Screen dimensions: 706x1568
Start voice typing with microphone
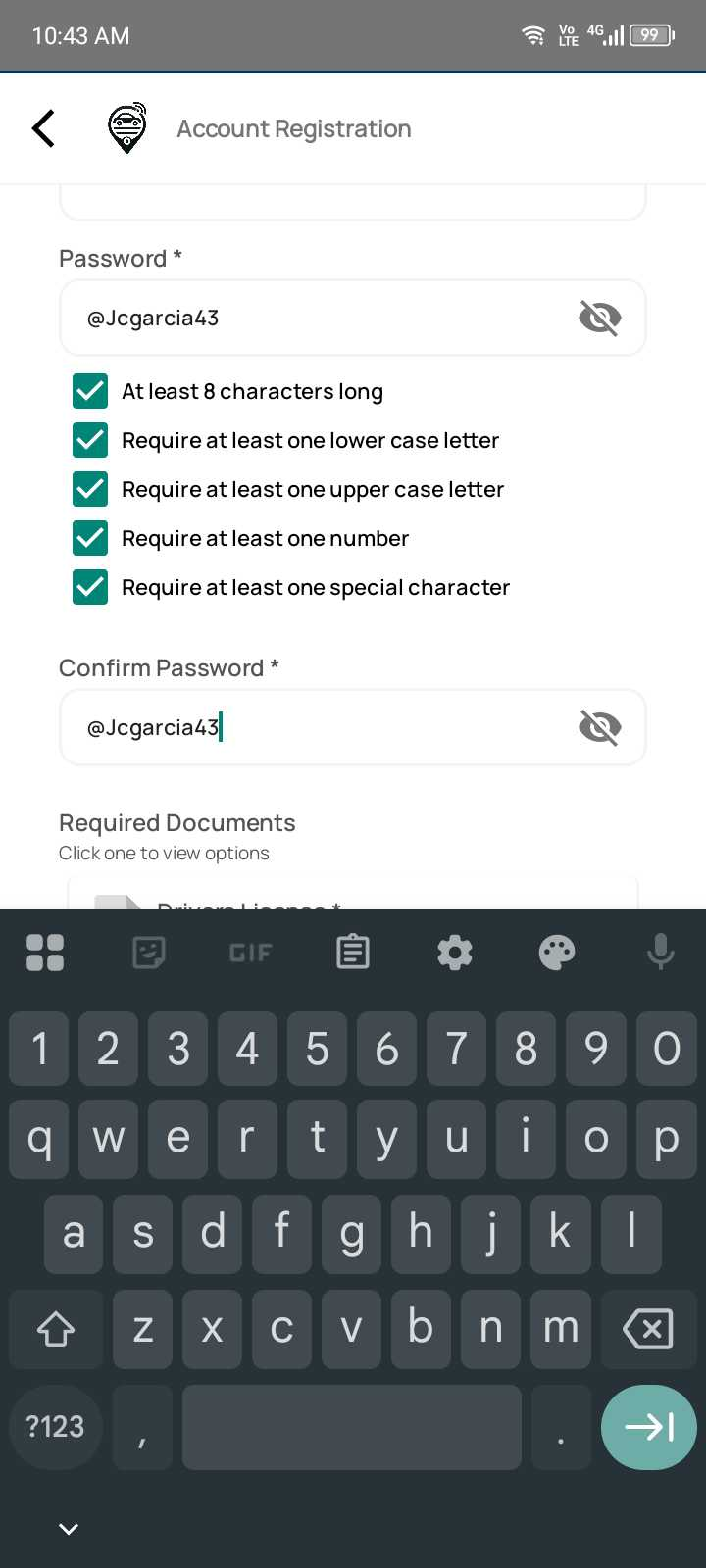coord(661,952)
